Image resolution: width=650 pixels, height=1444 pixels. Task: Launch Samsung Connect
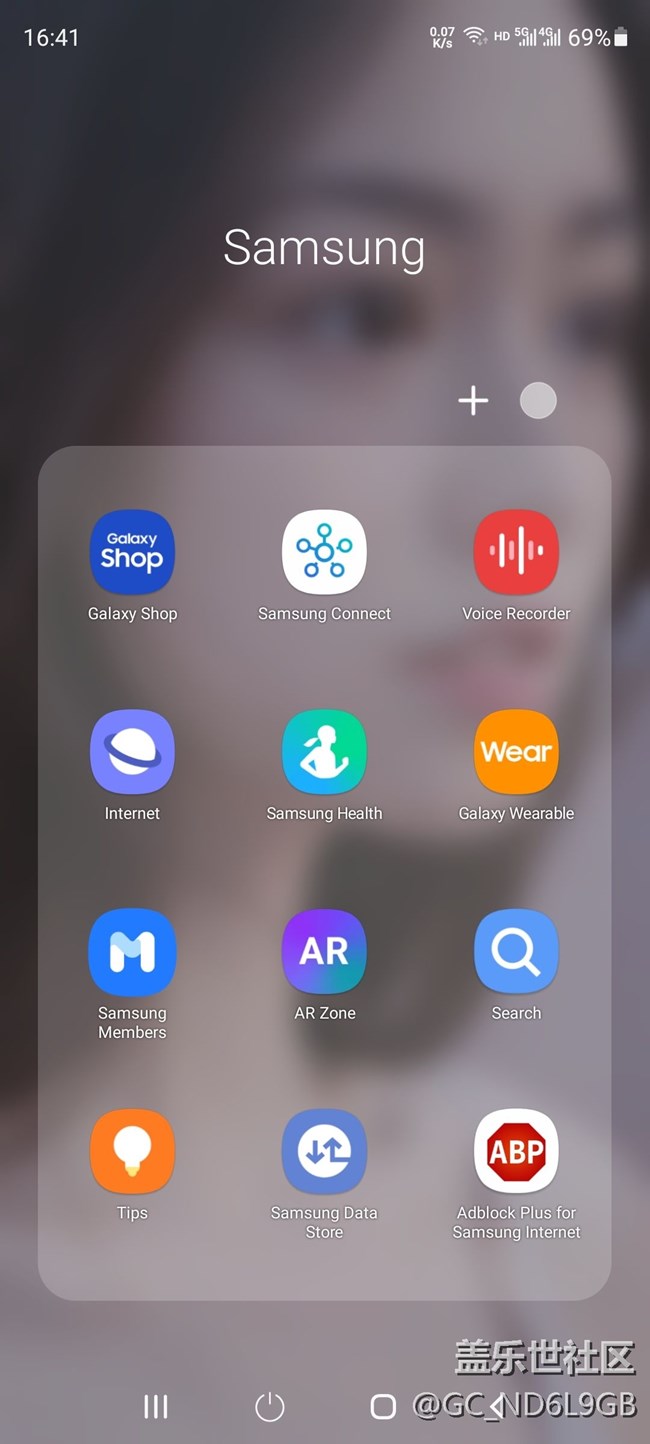click(324, 553)
